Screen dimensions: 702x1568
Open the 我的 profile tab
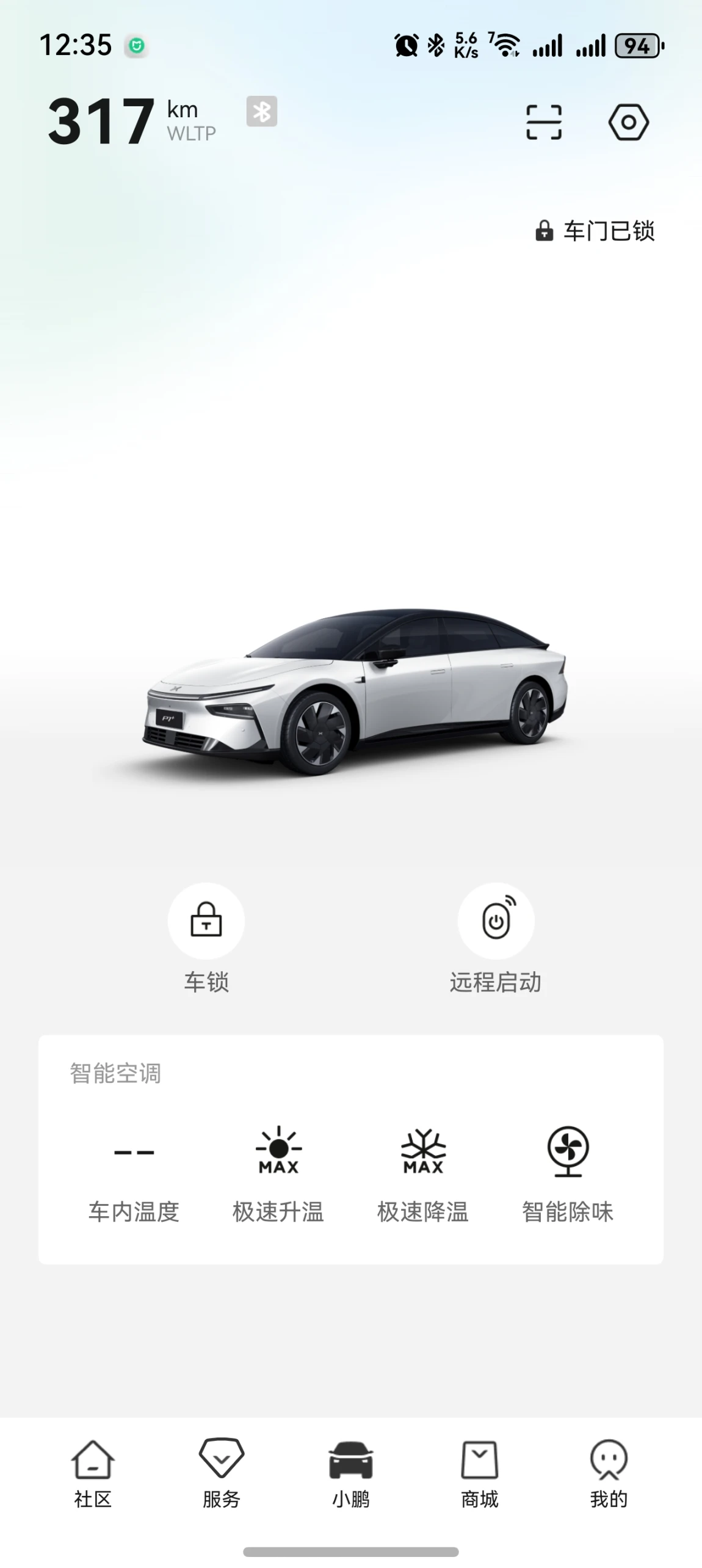click(x=609, y=1473)
